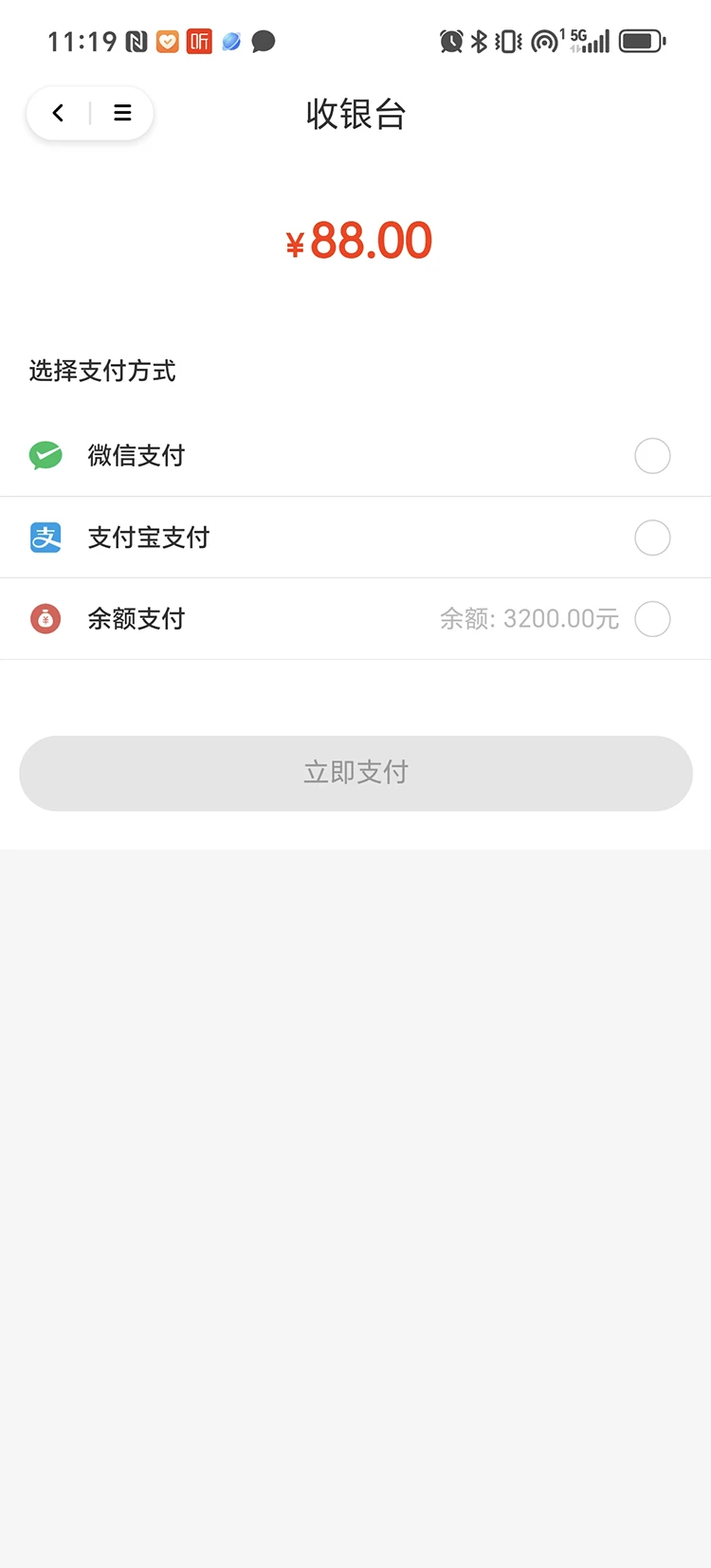Tap the hotspot icon in the status bar

[543, 41]
